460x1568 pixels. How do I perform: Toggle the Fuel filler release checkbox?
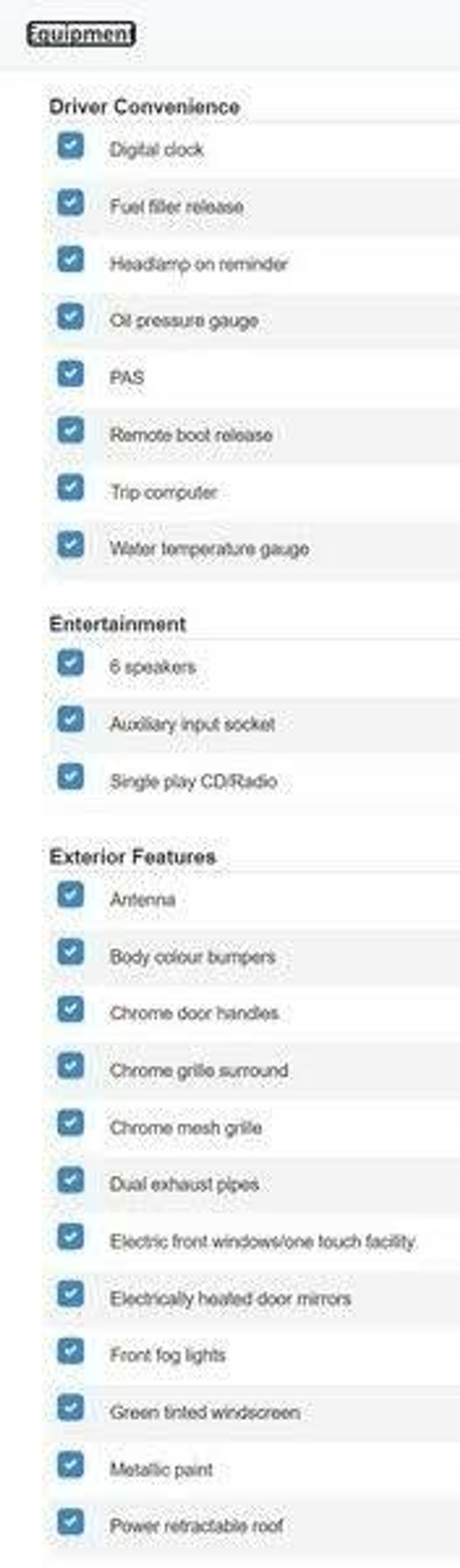[71, 203]
